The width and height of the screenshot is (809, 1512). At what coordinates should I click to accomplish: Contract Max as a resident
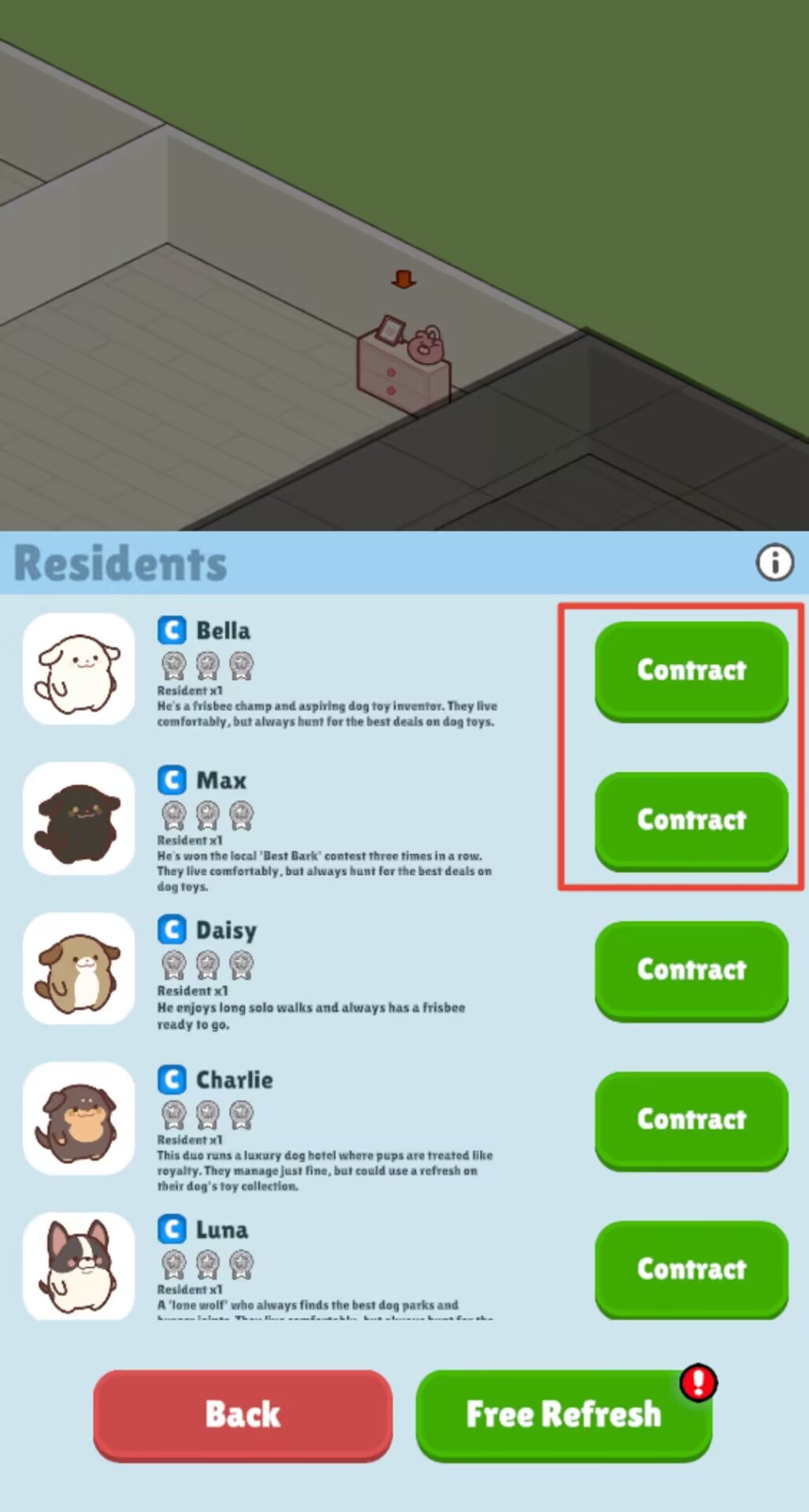(691, 819)
